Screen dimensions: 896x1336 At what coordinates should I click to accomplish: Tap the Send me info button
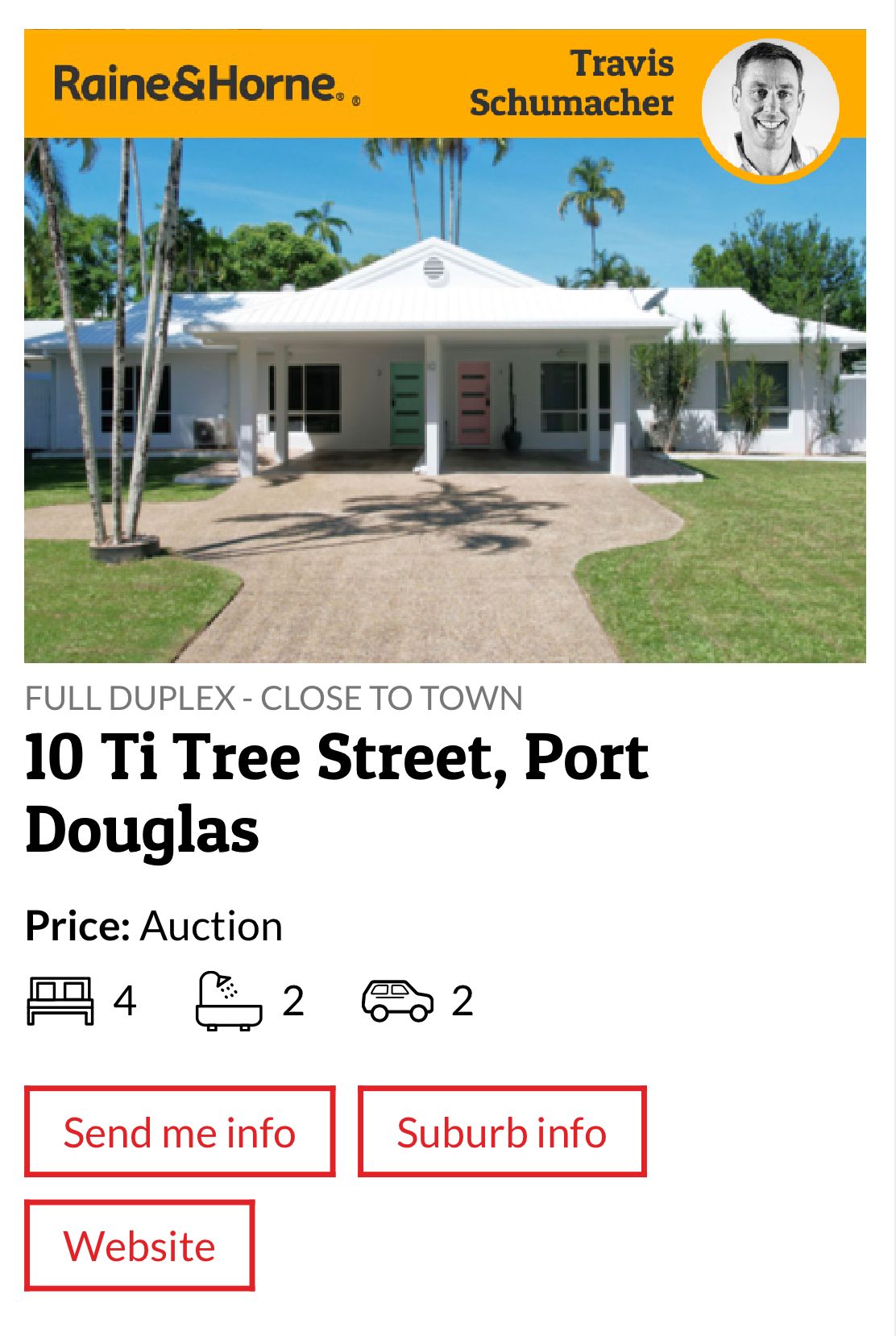(180, 1131)
